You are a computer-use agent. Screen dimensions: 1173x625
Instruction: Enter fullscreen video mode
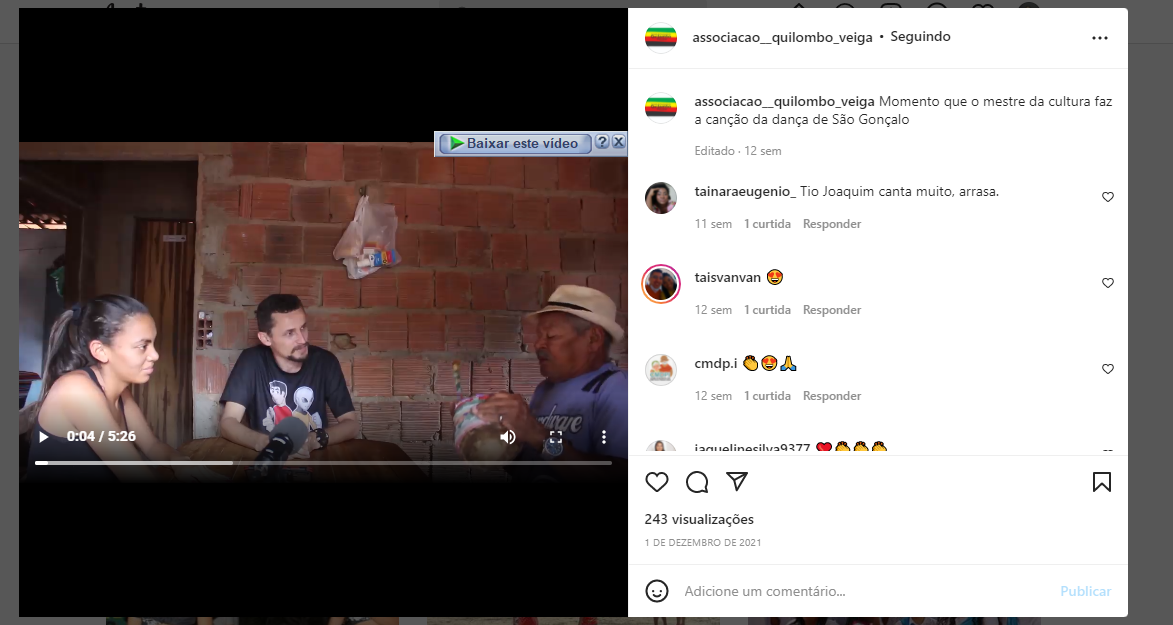coord(556,437)
